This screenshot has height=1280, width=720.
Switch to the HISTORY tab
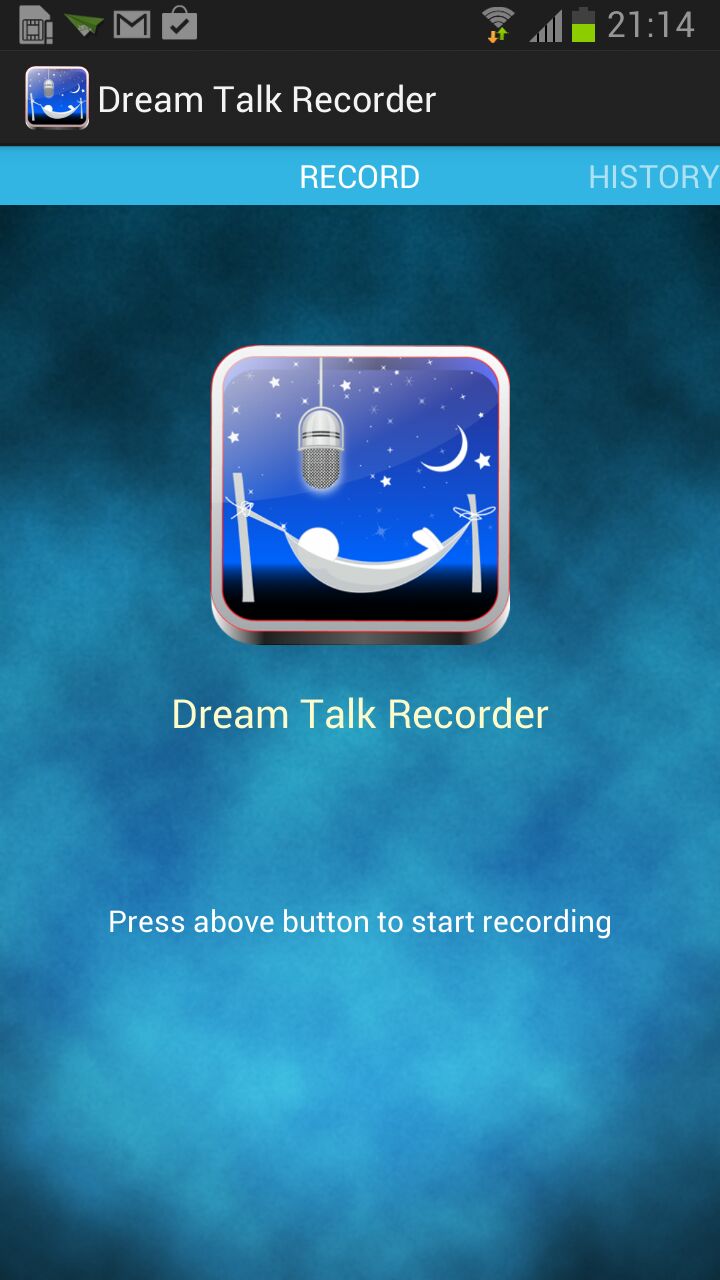point(652,176)
